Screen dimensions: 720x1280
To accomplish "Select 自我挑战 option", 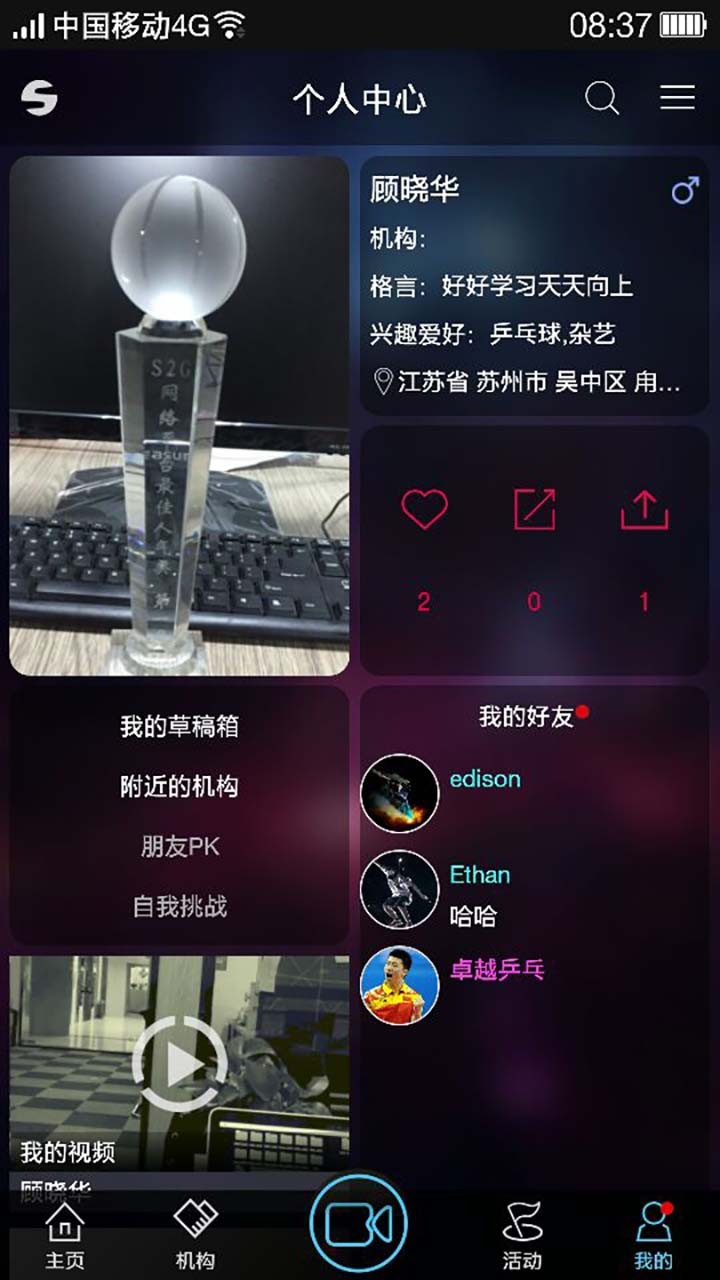I will (x=180, y=907).
